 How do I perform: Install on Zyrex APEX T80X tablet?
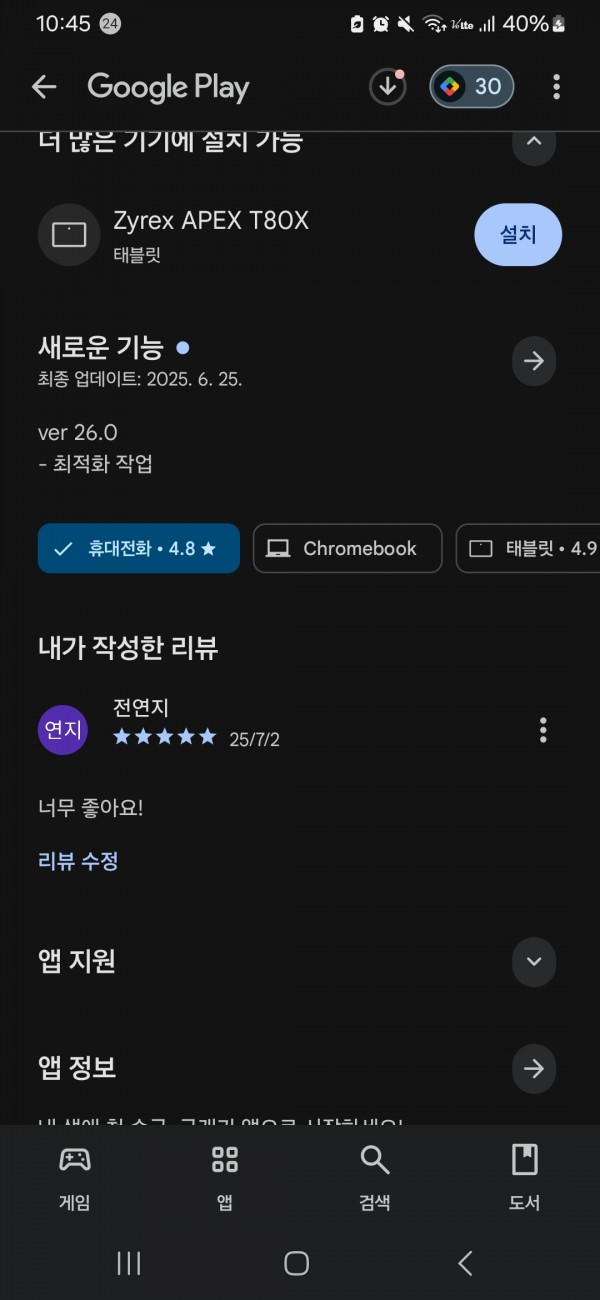point(518,235)
